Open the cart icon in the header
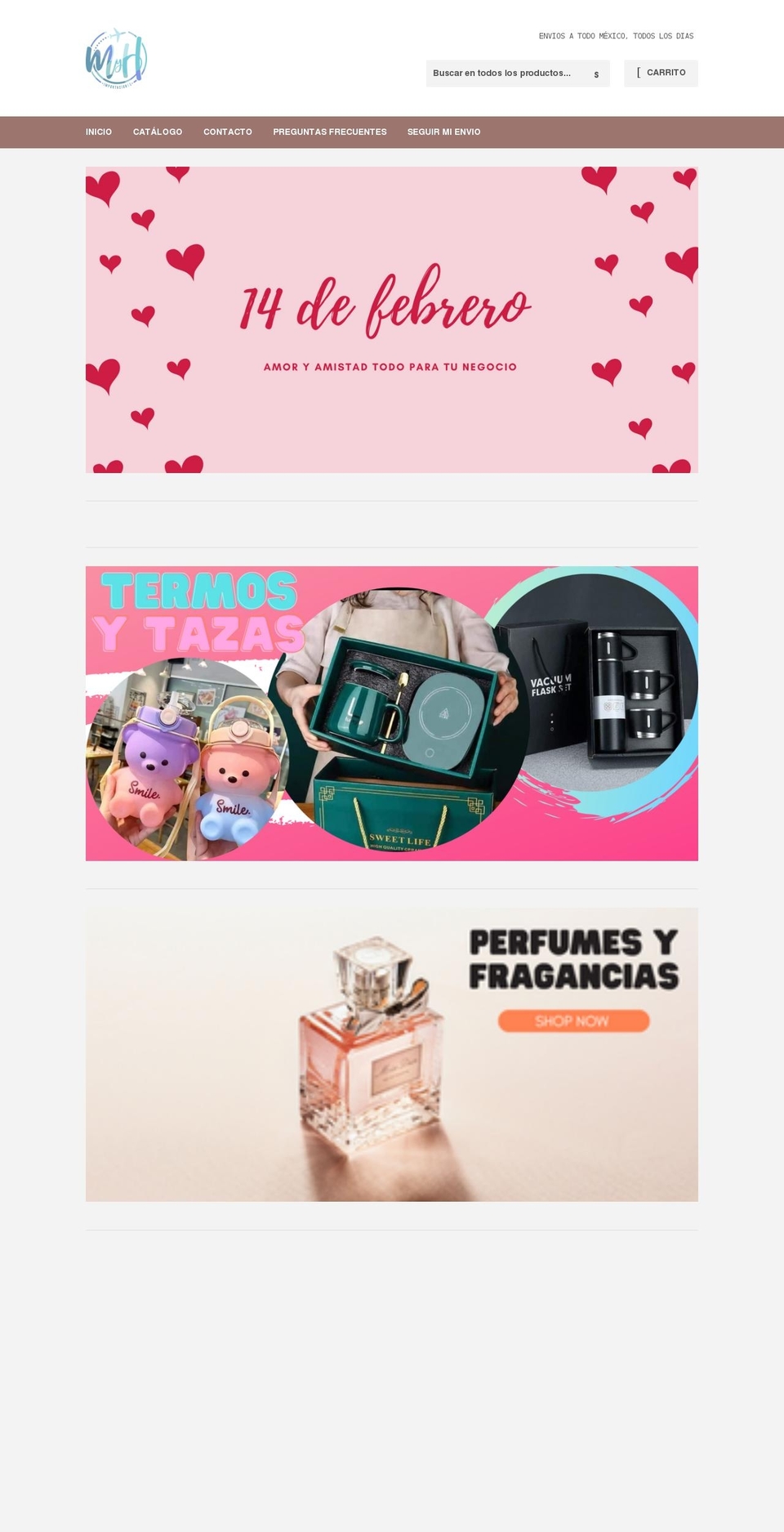Image resolution: width=784 pixels, height=1532 pixels. (x=639, y=73)
